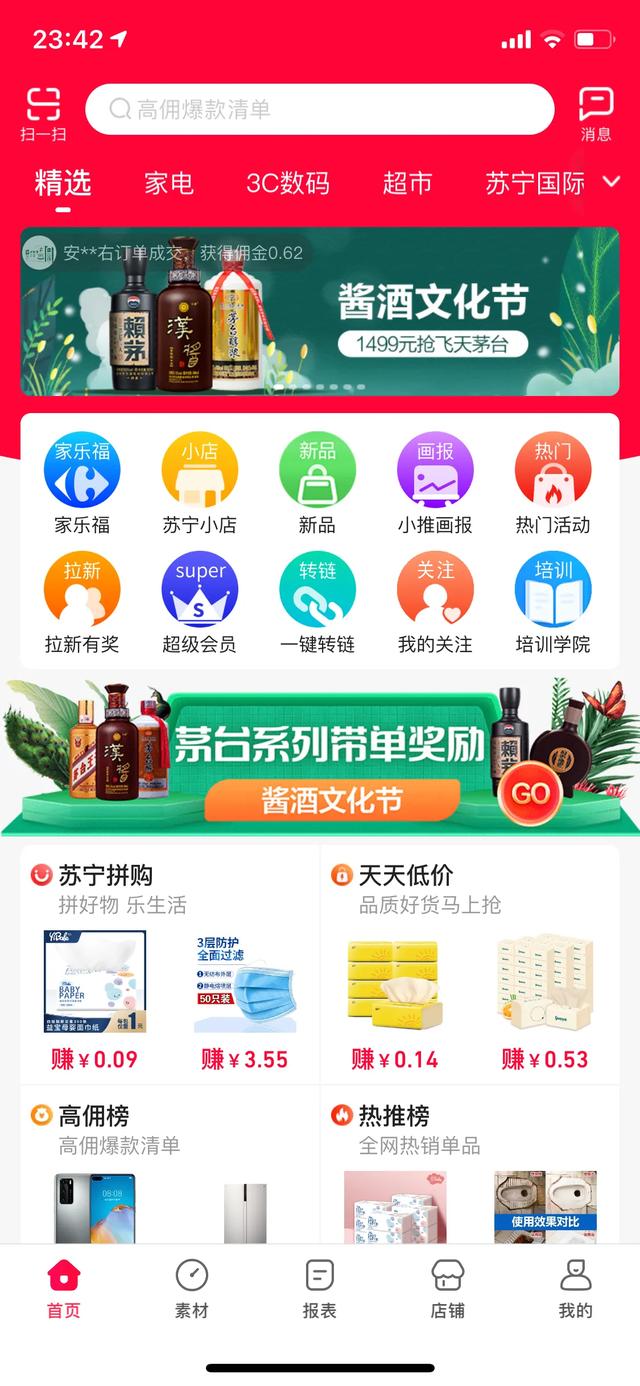
Task: Open 家乐福 shortcut
Action: pyautogui.click(x=82, y=484)
